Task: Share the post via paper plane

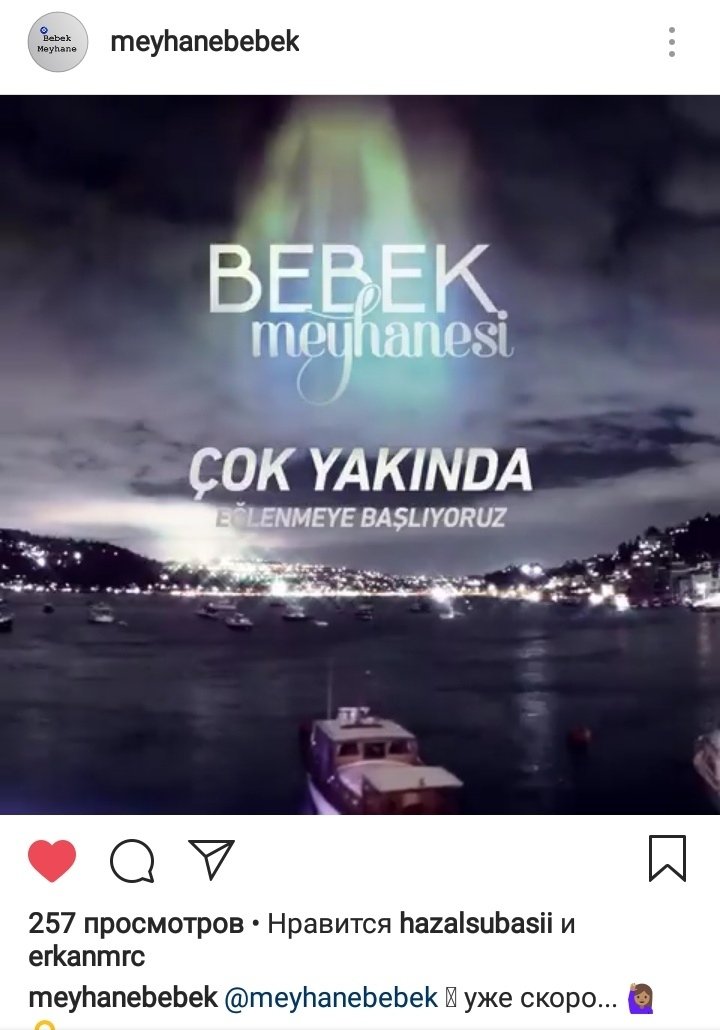Action: click(211, 860)
